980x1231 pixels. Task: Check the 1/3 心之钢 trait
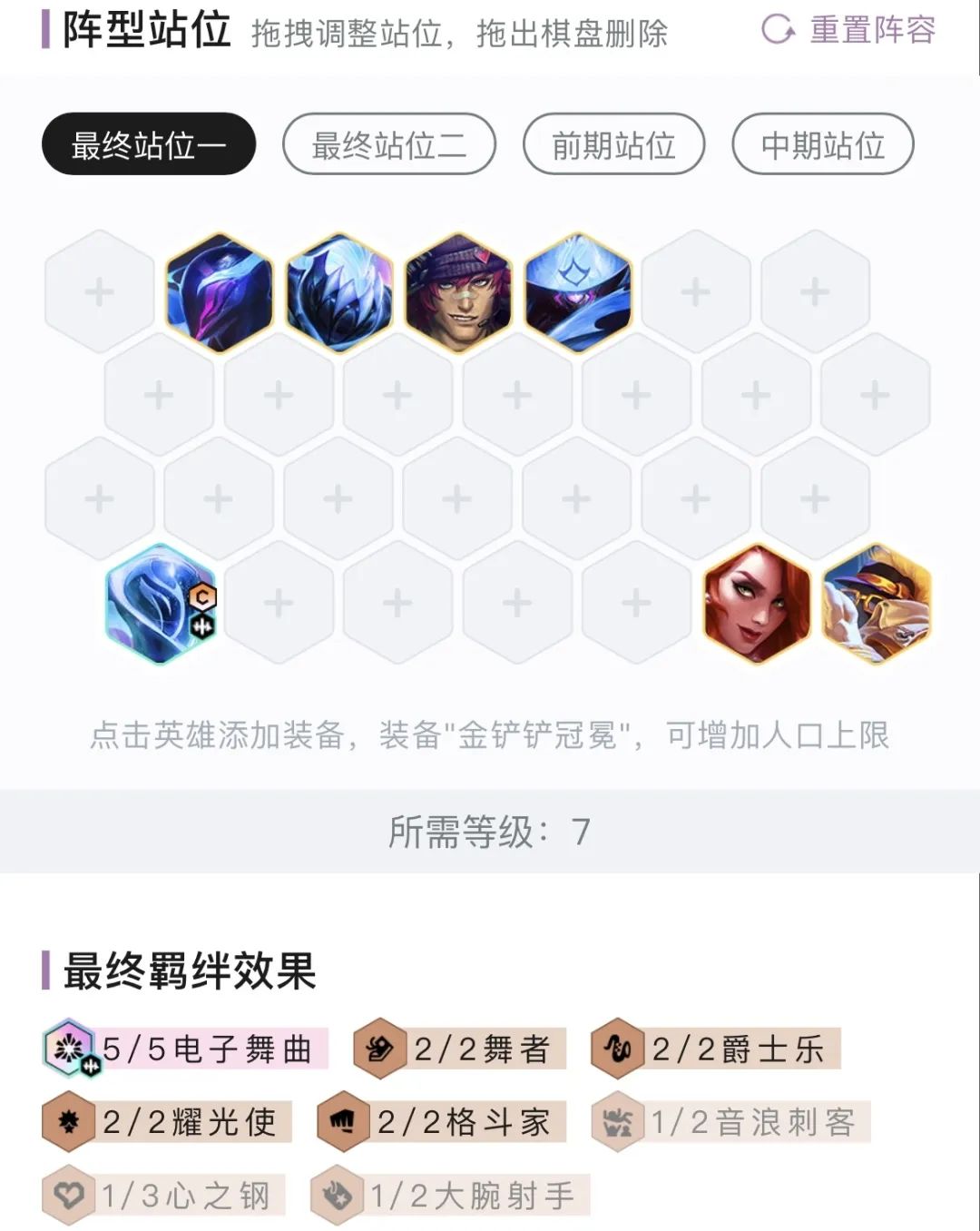tap(165, 1196)
